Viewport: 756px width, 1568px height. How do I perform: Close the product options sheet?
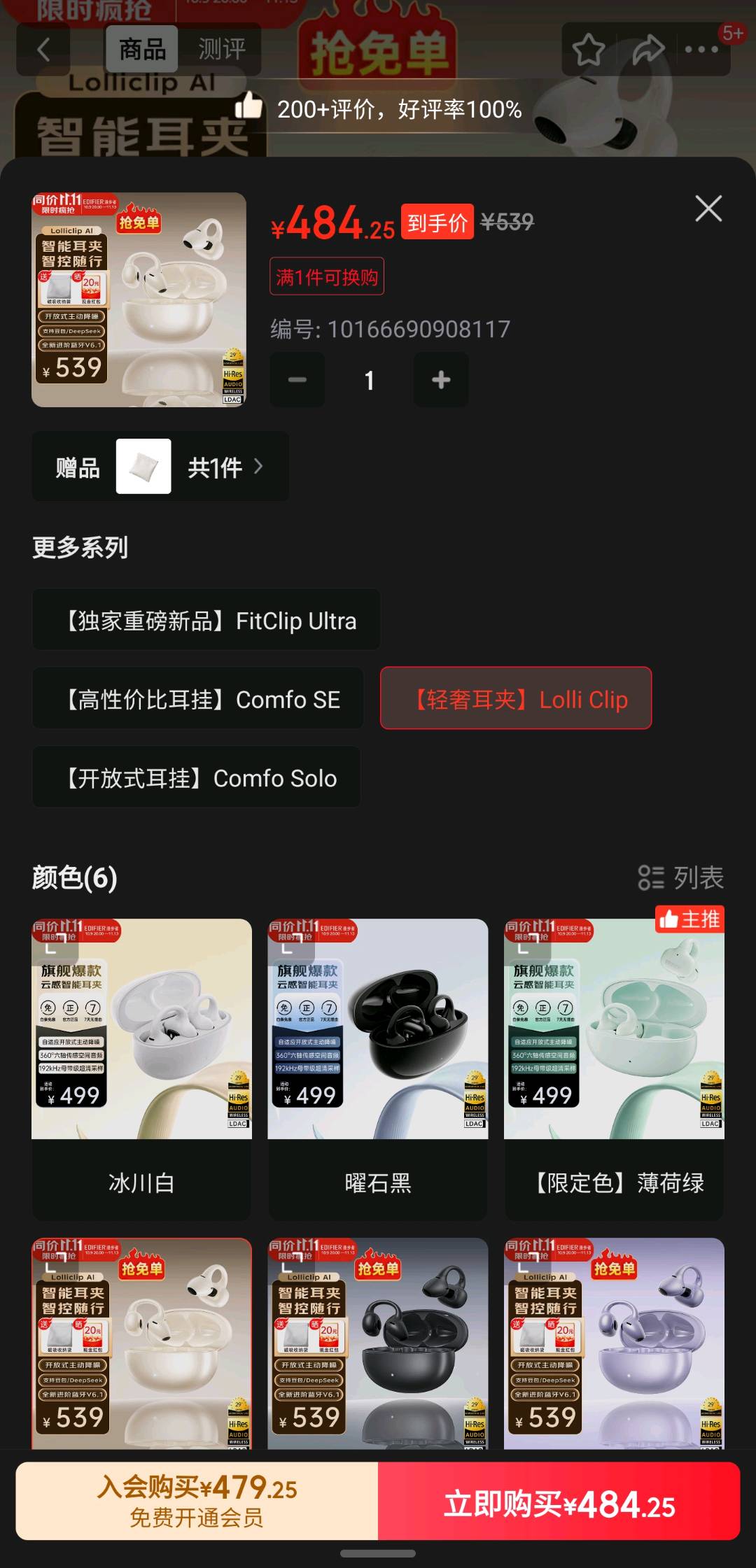[x=708, y=209]
